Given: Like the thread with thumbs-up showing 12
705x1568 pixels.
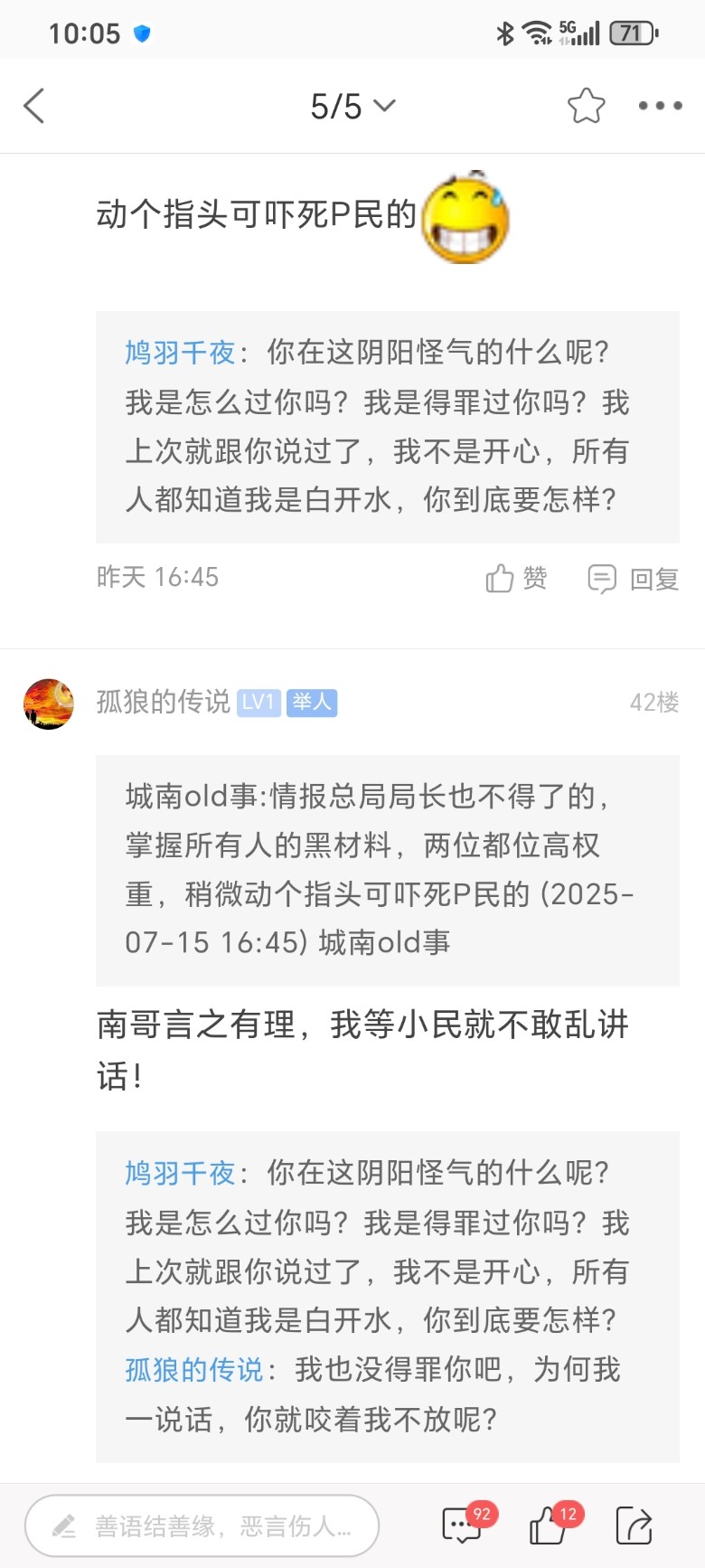Looking at the screenshot, I should 549,1525.
